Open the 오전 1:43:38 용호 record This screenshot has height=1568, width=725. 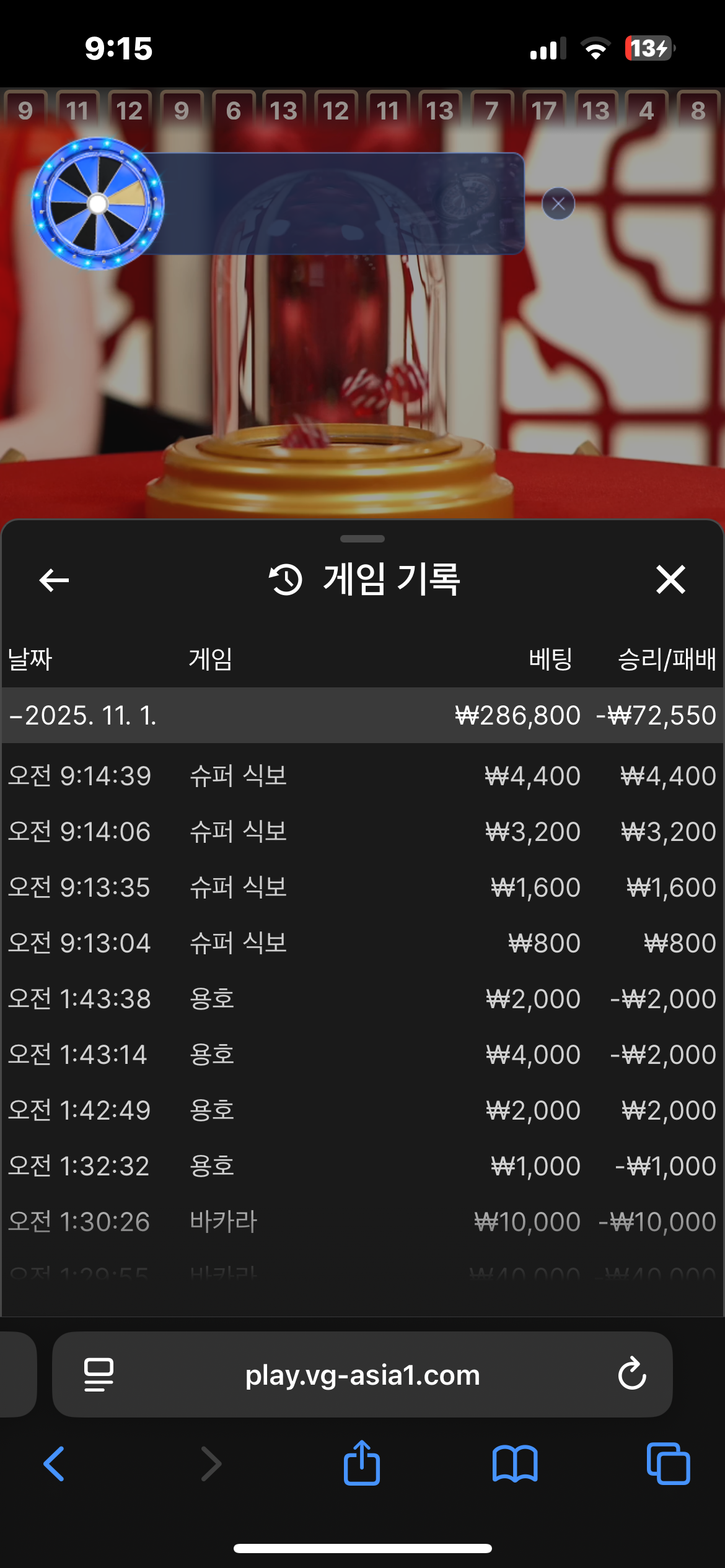click(362, 999)
